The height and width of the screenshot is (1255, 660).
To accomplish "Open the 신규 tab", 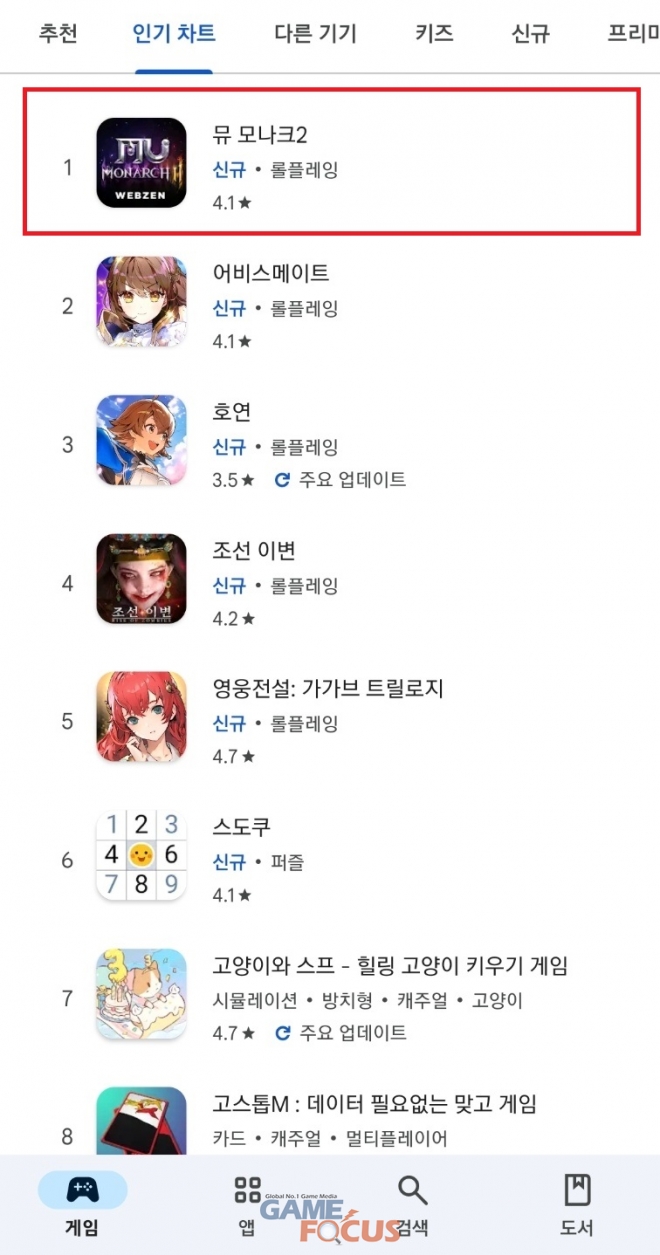I will pos(531,33).
